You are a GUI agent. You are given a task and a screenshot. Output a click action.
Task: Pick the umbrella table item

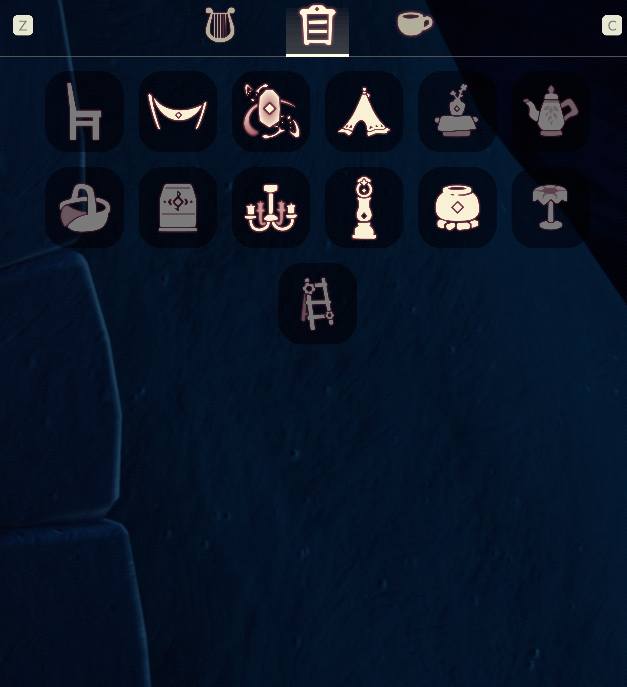(x=550, y=207)
